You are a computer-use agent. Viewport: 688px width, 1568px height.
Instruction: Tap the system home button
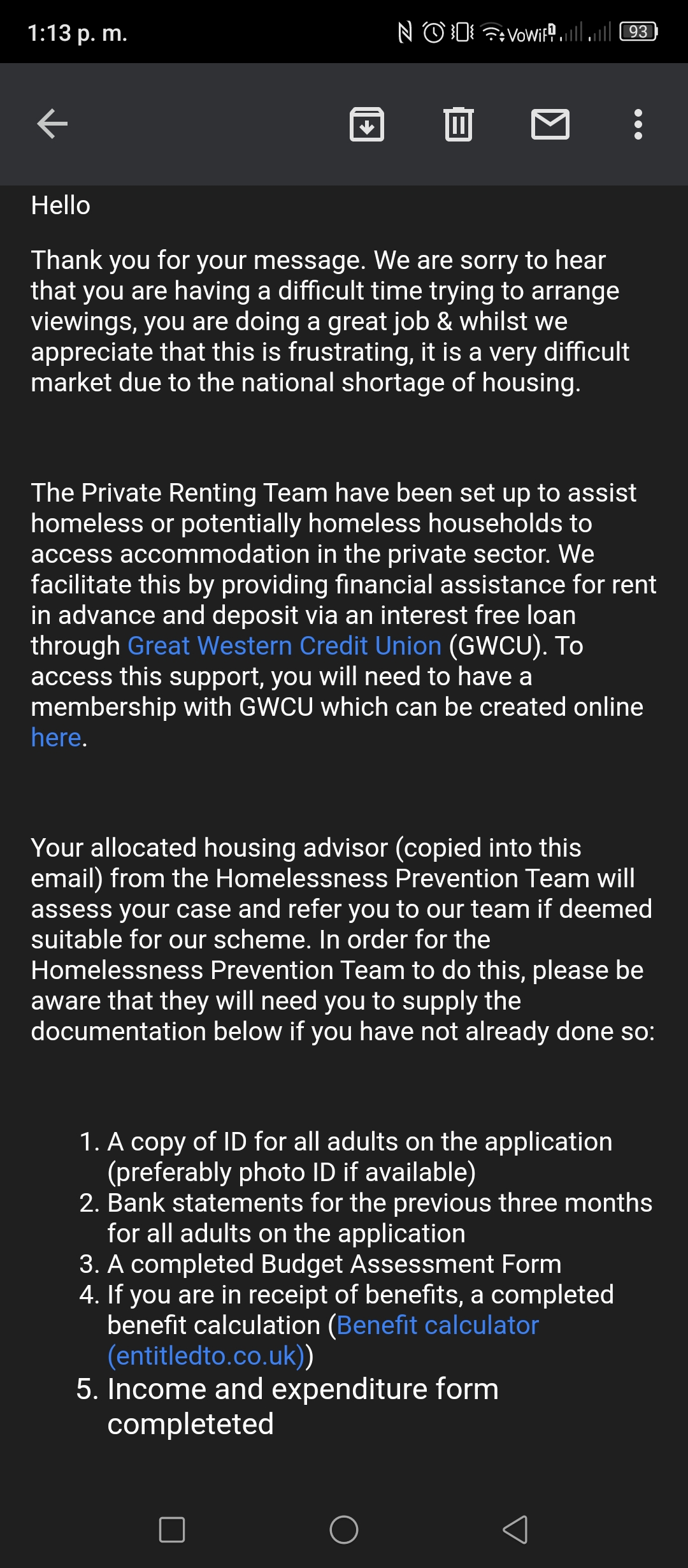click(x=344, y=1529)
